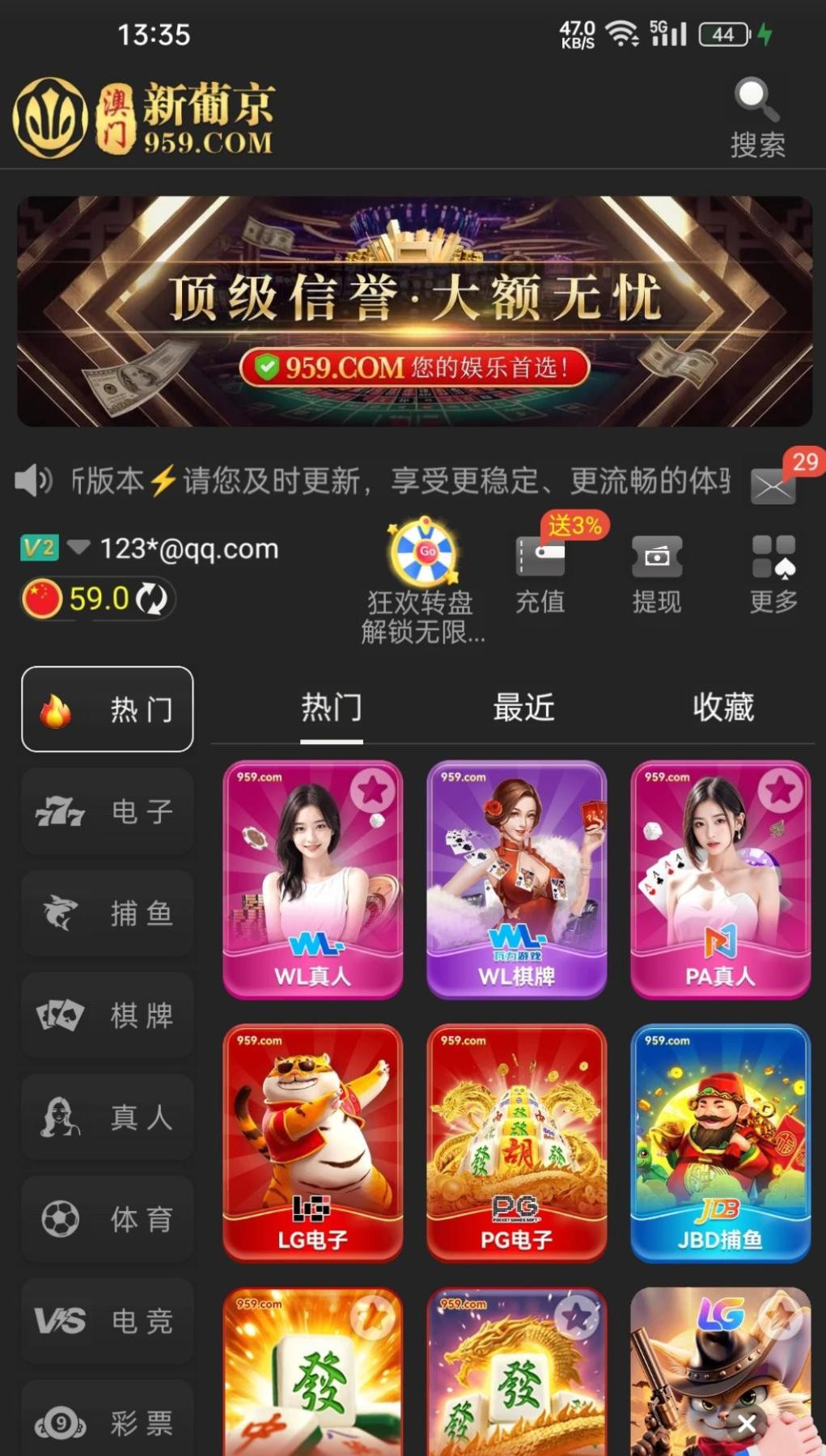Switch to the 收藏 tab
The height and width of the screenshot is (1456, 826).
click(x=723, y=708)
